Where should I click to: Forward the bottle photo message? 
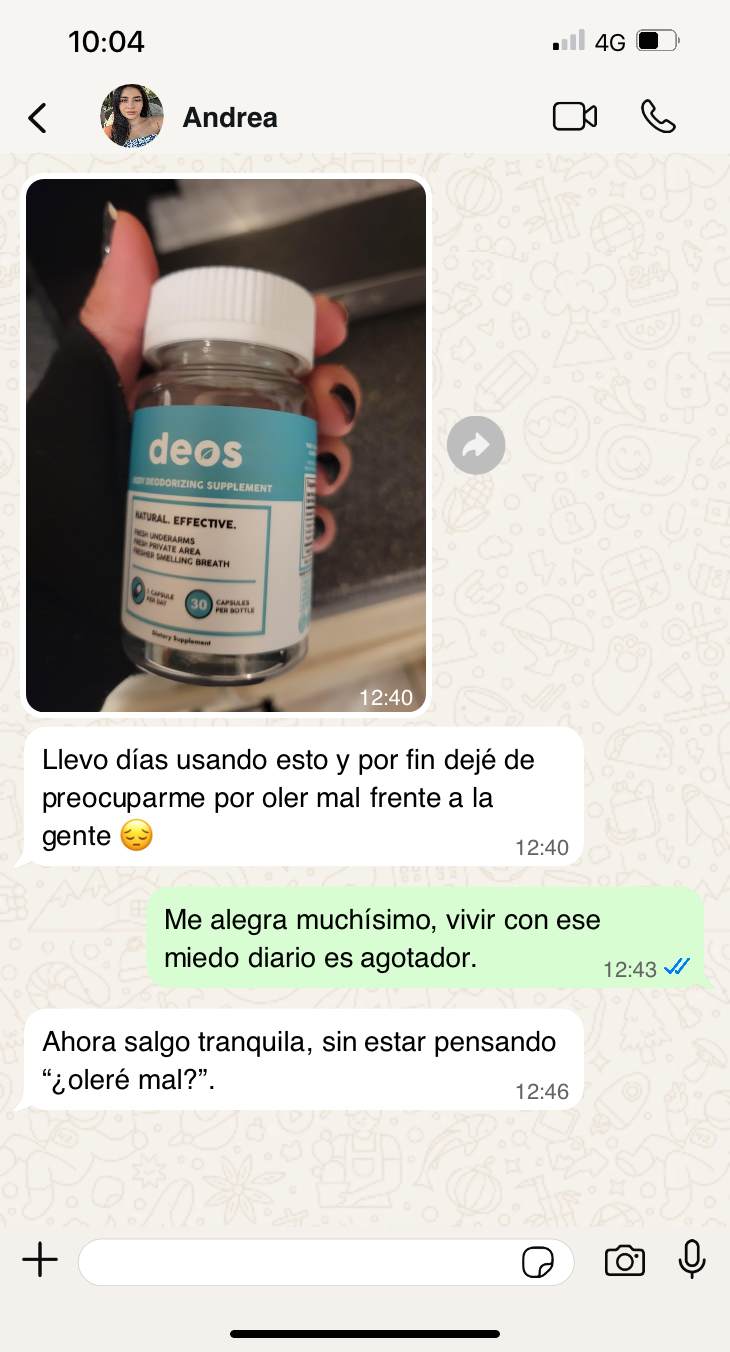(476, 445)
